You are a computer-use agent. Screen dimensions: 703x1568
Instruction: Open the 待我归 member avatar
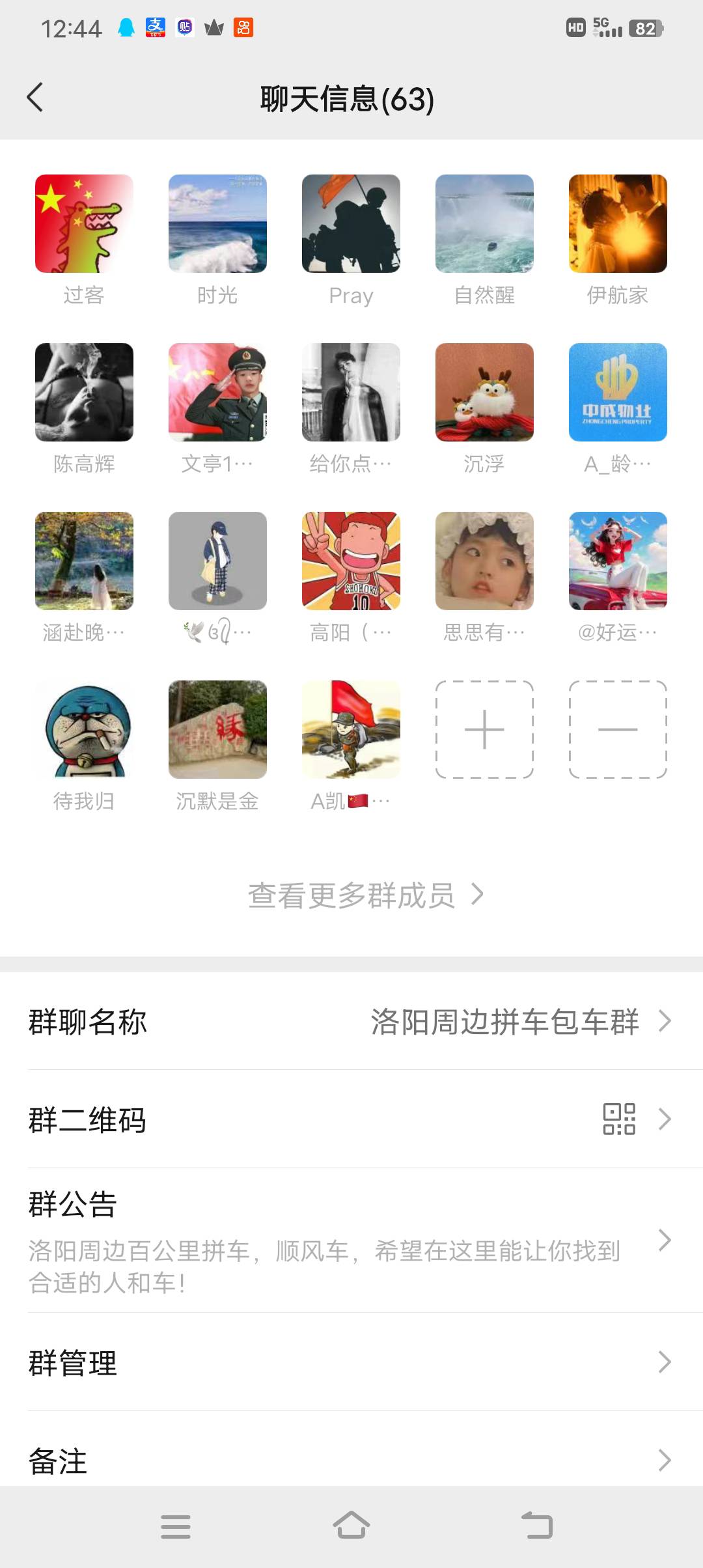click(84, 729)
